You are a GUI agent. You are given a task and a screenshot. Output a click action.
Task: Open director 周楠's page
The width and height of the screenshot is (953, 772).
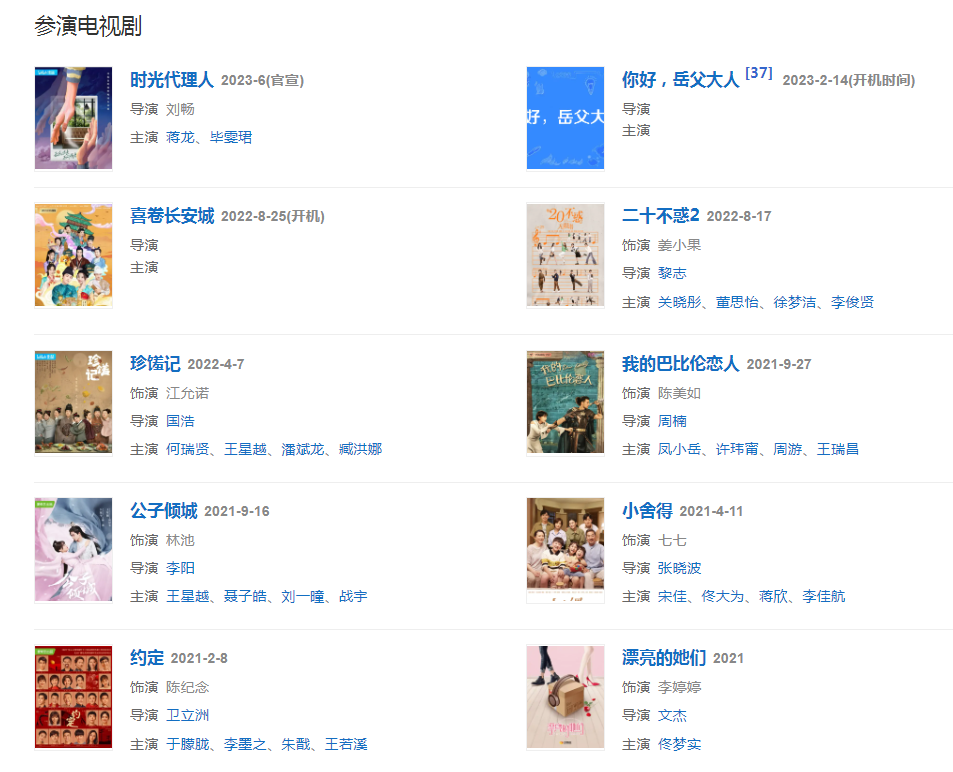click(672, 421)
